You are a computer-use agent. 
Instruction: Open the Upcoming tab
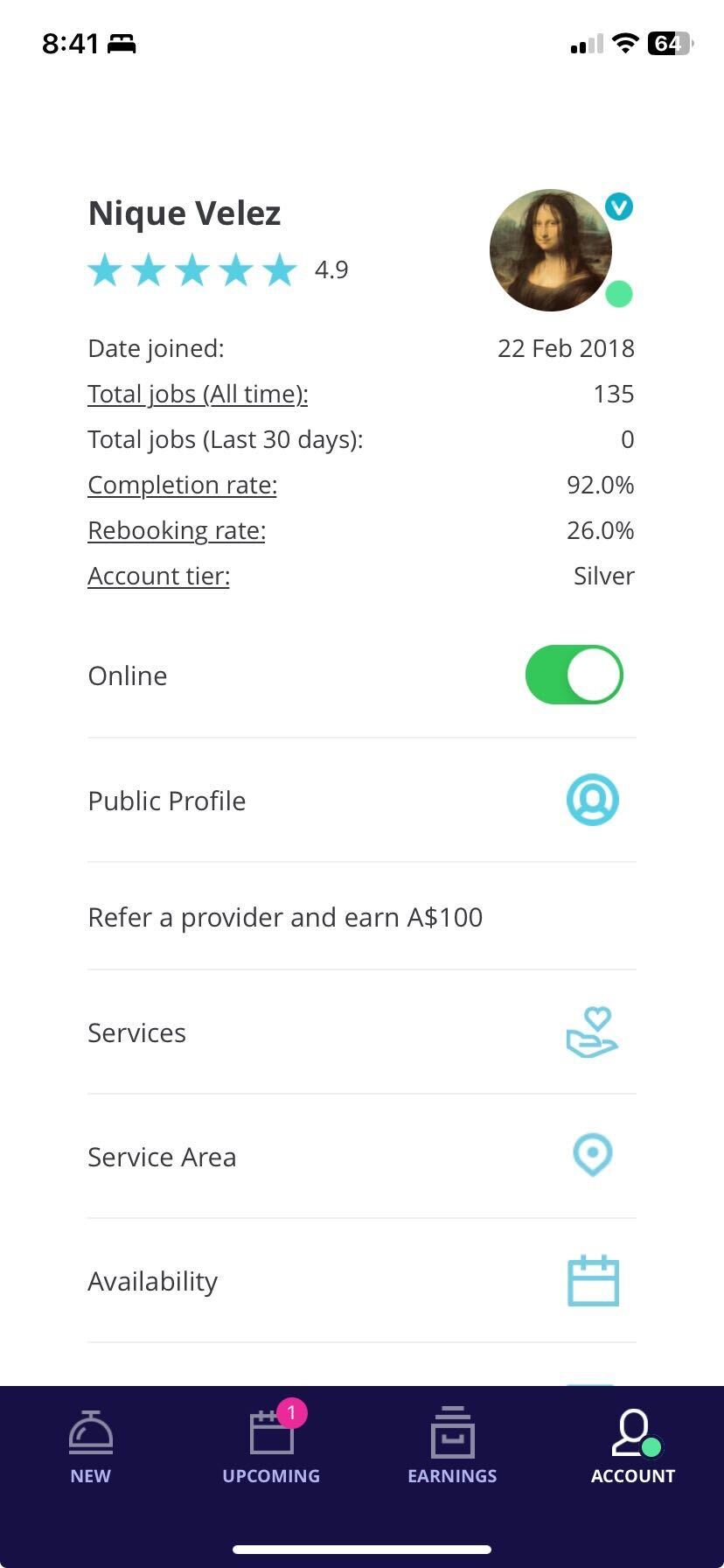click(x=271, y=1447)
